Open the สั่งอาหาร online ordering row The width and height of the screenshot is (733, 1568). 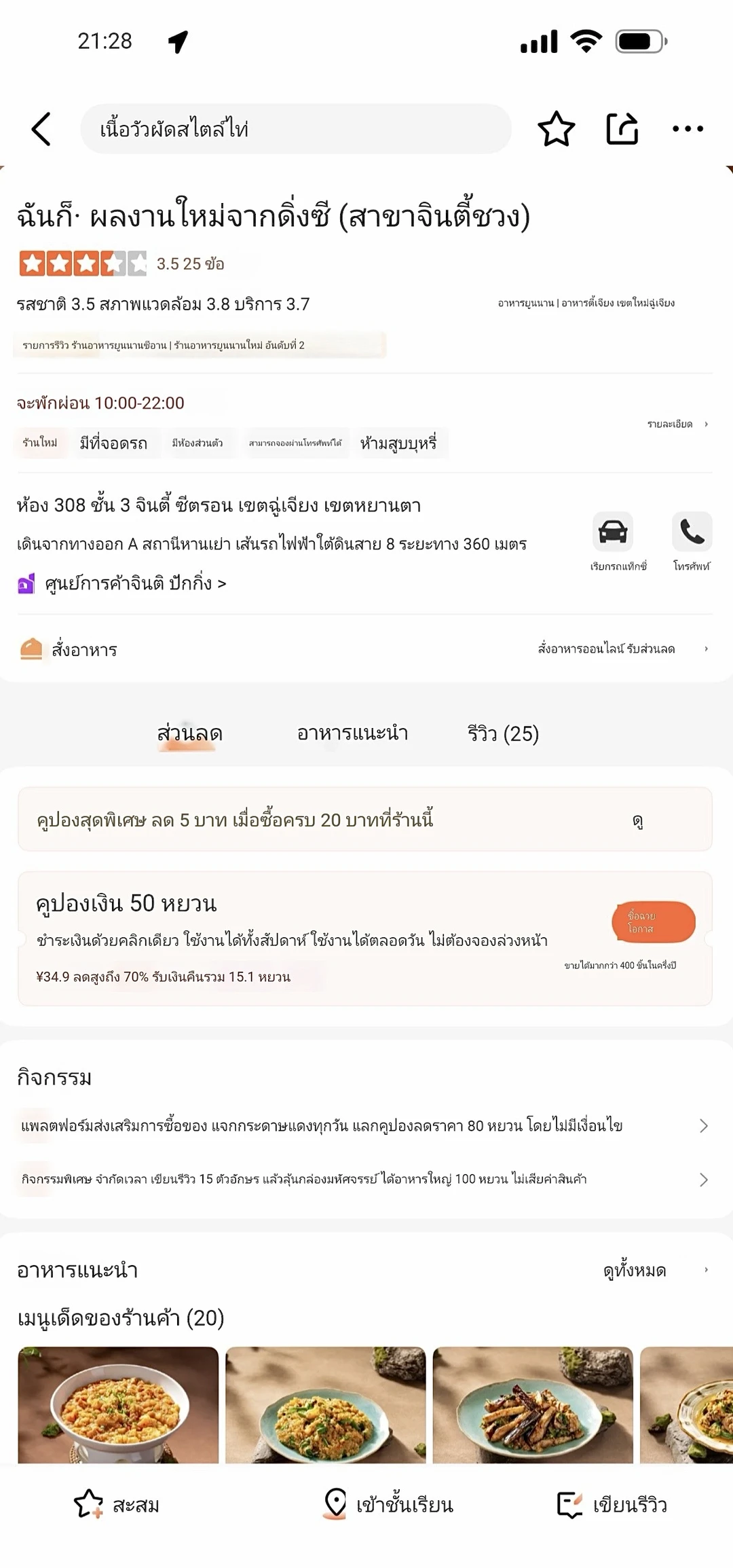click(366, 649)
